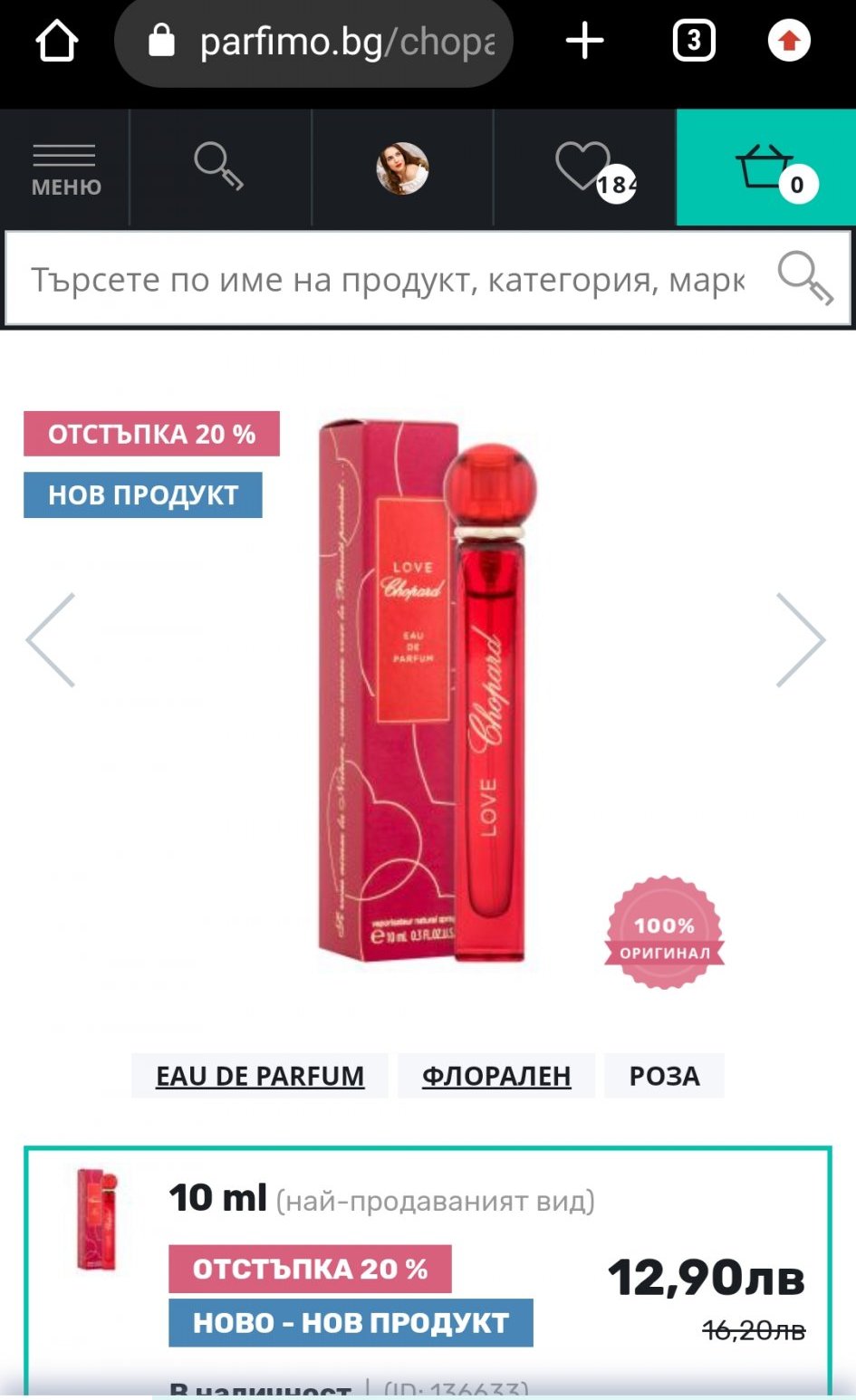Go to the browser home page
The height and width of the screenshot is (1400, 856).
(56, 42)
